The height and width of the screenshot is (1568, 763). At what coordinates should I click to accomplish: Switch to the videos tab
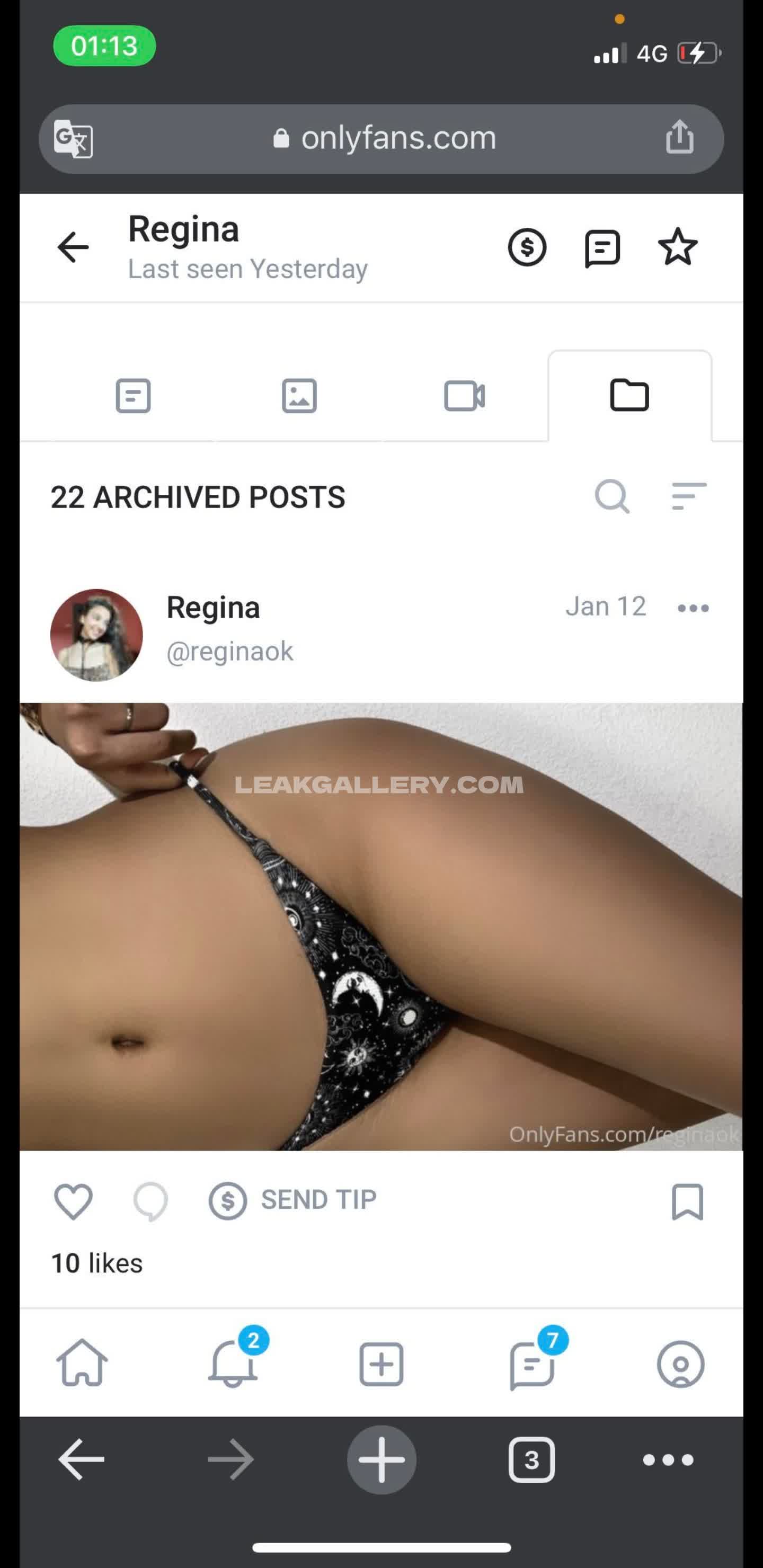click(x=464, y=396)
